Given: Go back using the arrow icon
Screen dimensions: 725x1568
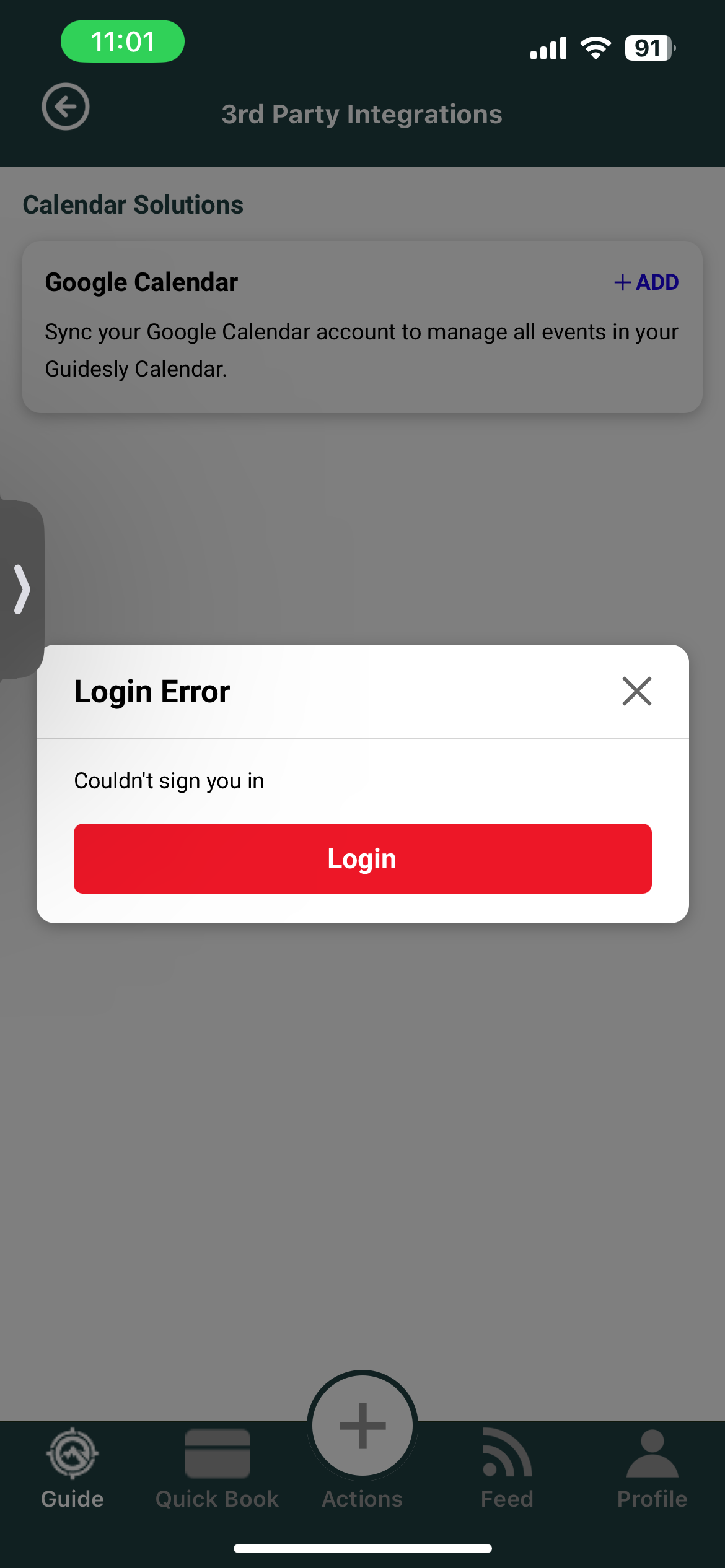Looking at the screenshot, I should [66, 107].
